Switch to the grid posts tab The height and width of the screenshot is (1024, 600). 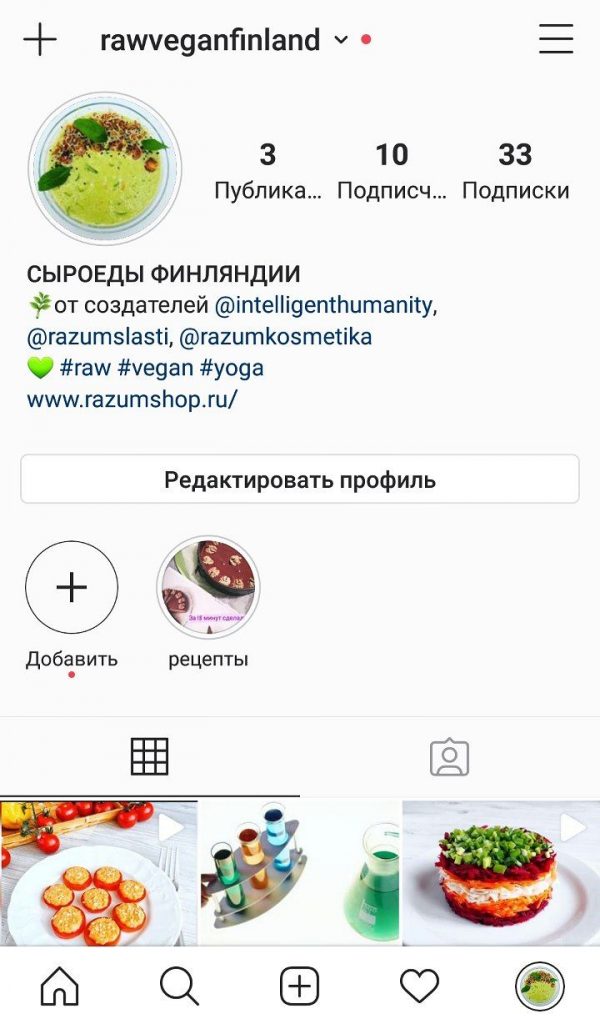pyautogui.click(x=150, y=757)
